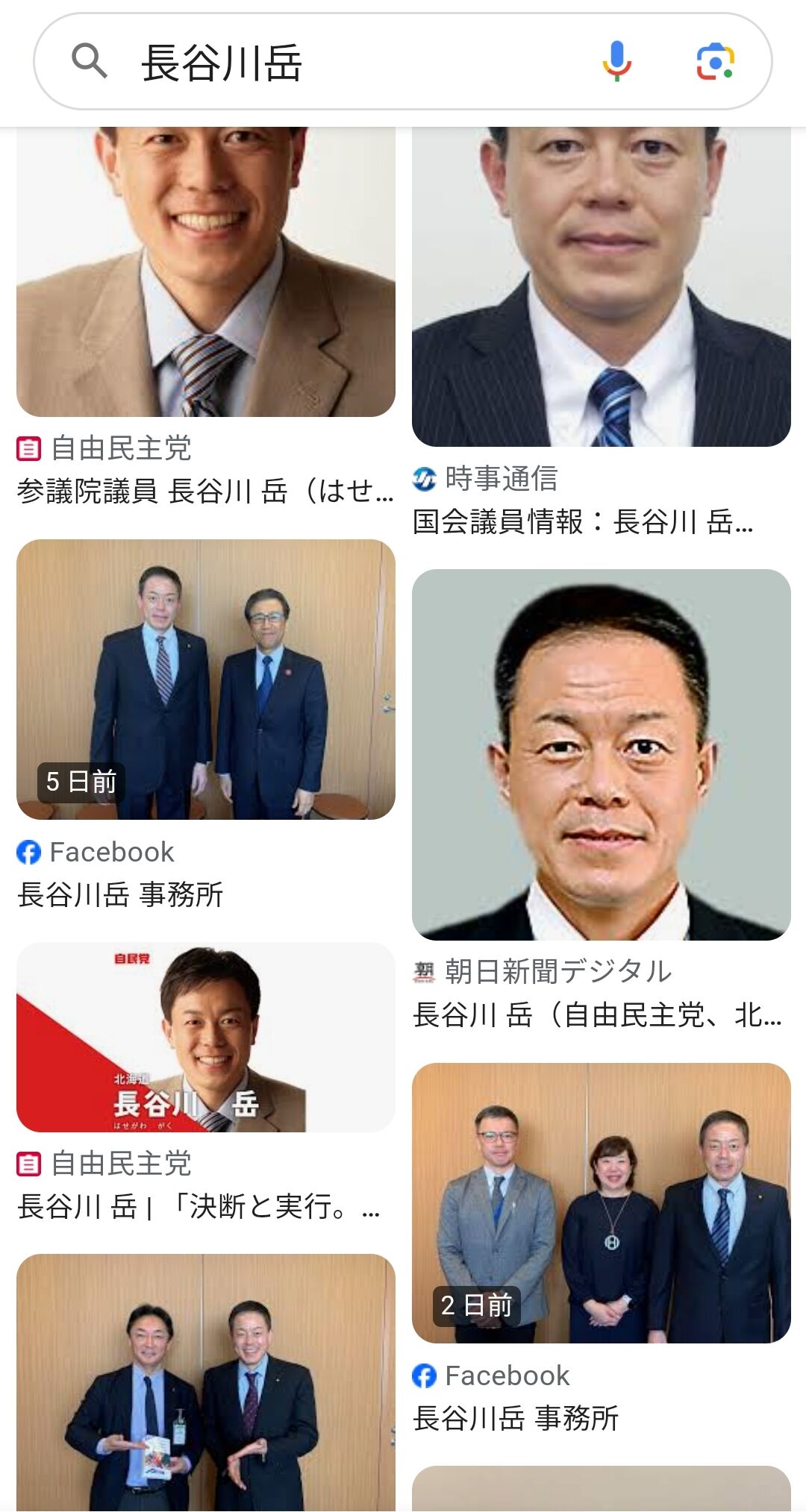Tap the search magnifier icon
This screenshot has width=806, height=1512.
(x=89, y=61)
